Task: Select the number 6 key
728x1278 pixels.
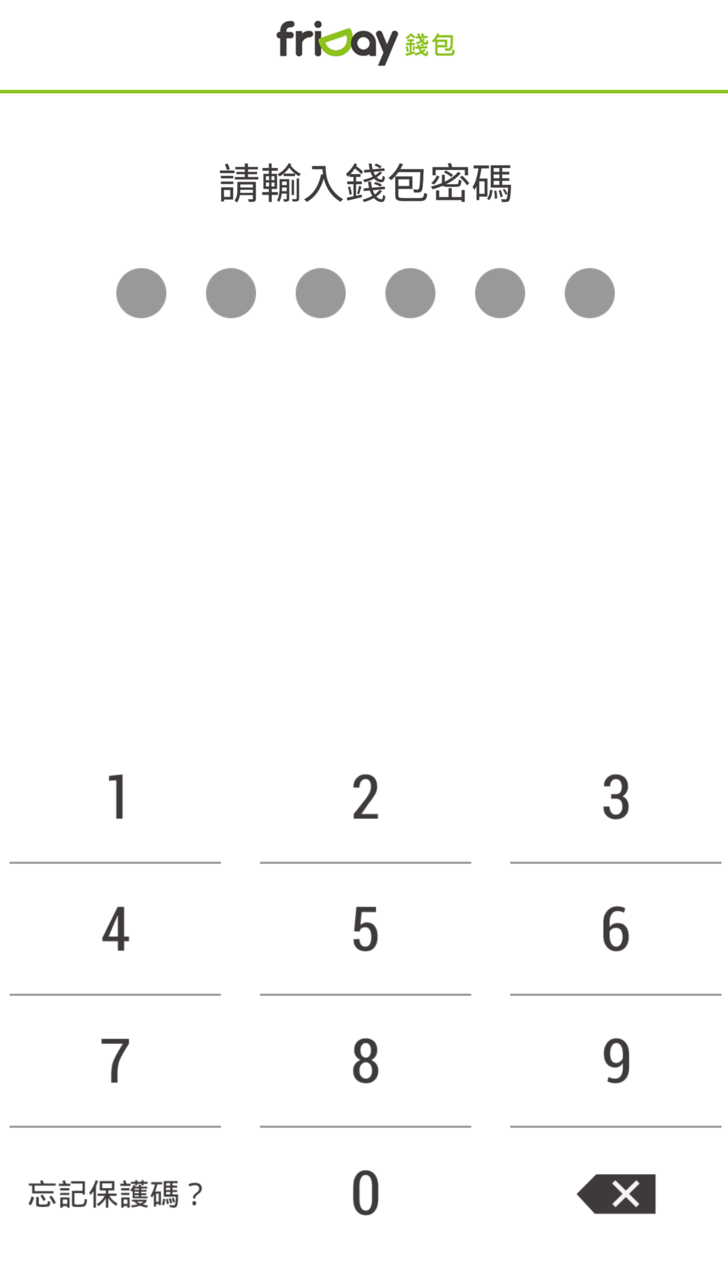Action: coord(615,929)
